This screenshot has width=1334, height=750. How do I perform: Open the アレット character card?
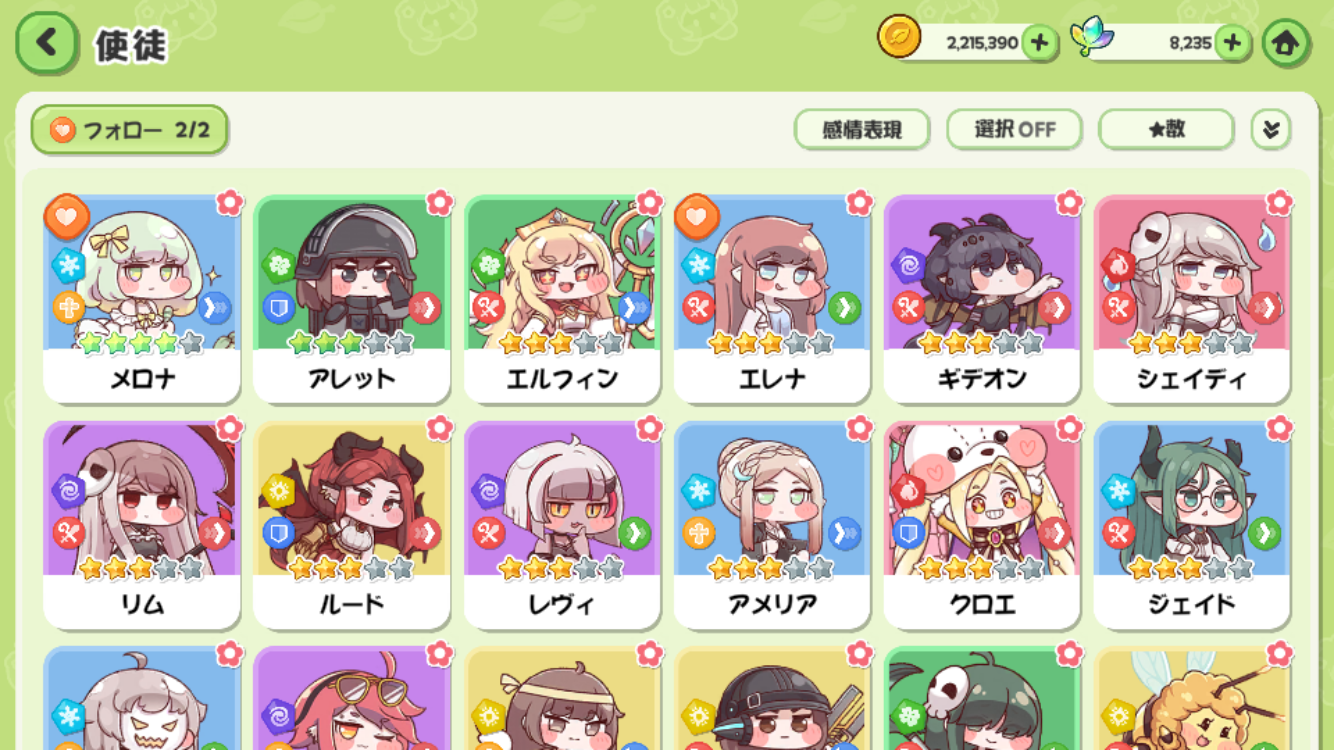point(352,298)
